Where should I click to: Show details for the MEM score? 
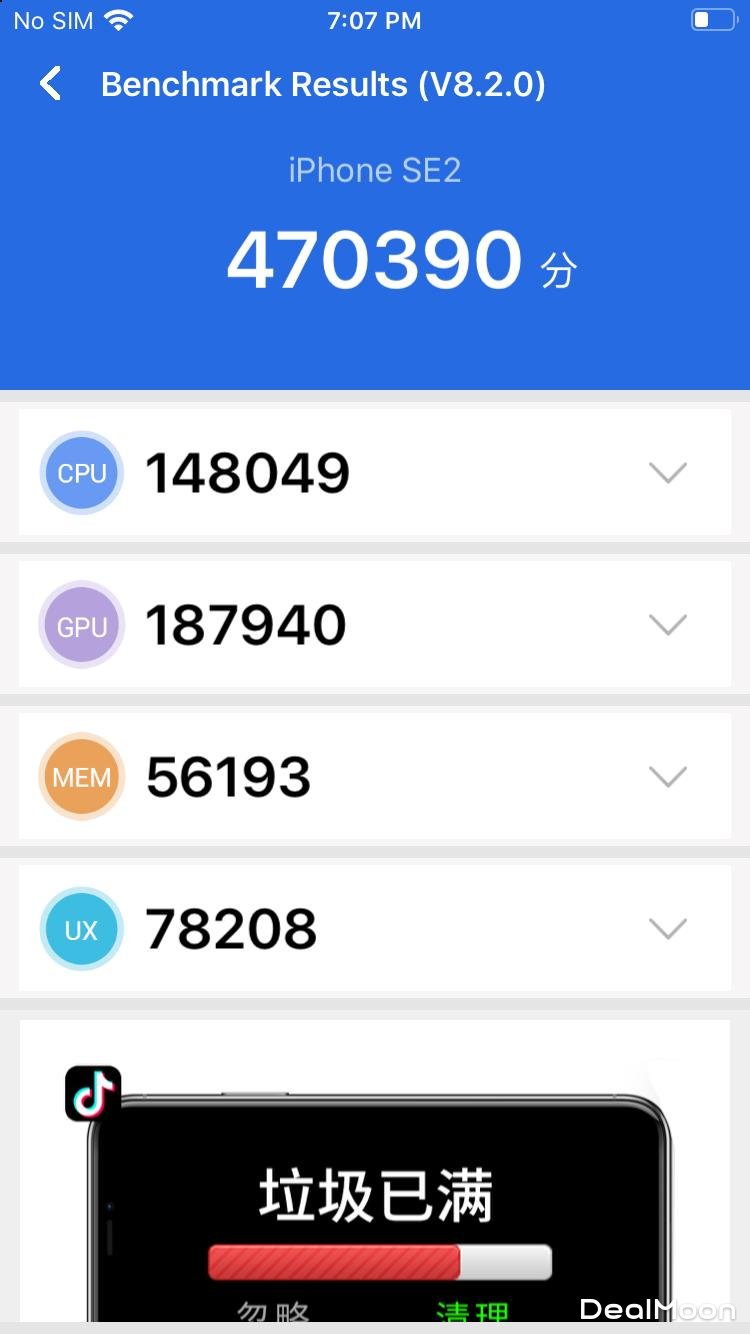click(x=667, y=777)
